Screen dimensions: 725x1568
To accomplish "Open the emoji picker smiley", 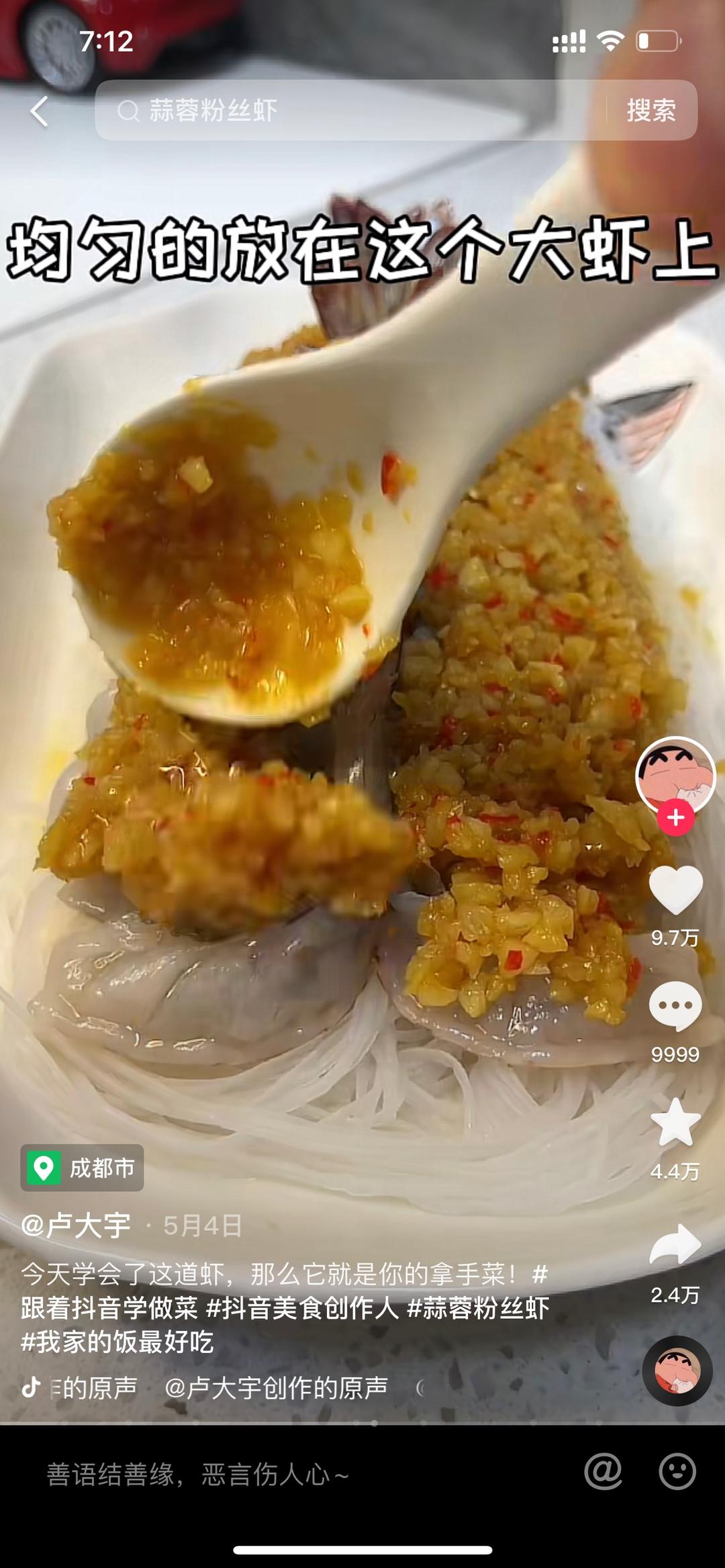I will tap(677, 1472).
